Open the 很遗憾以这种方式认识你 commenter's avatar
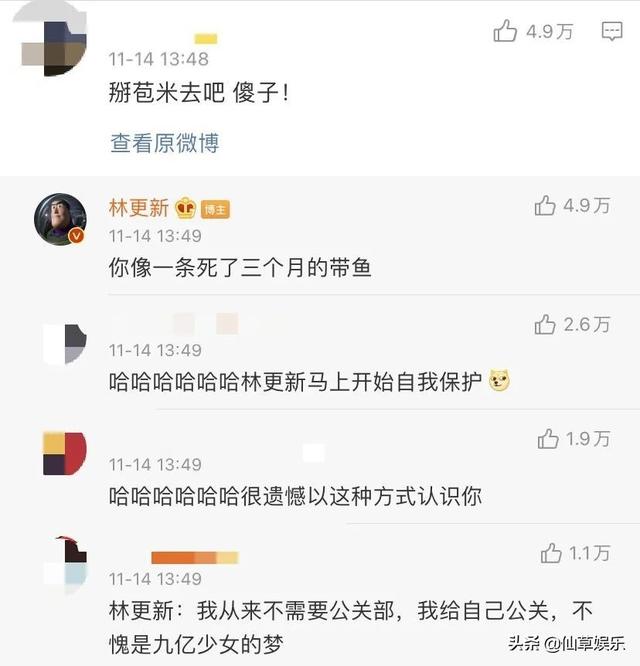Viewport: 640px width, 666px height. 64,453
